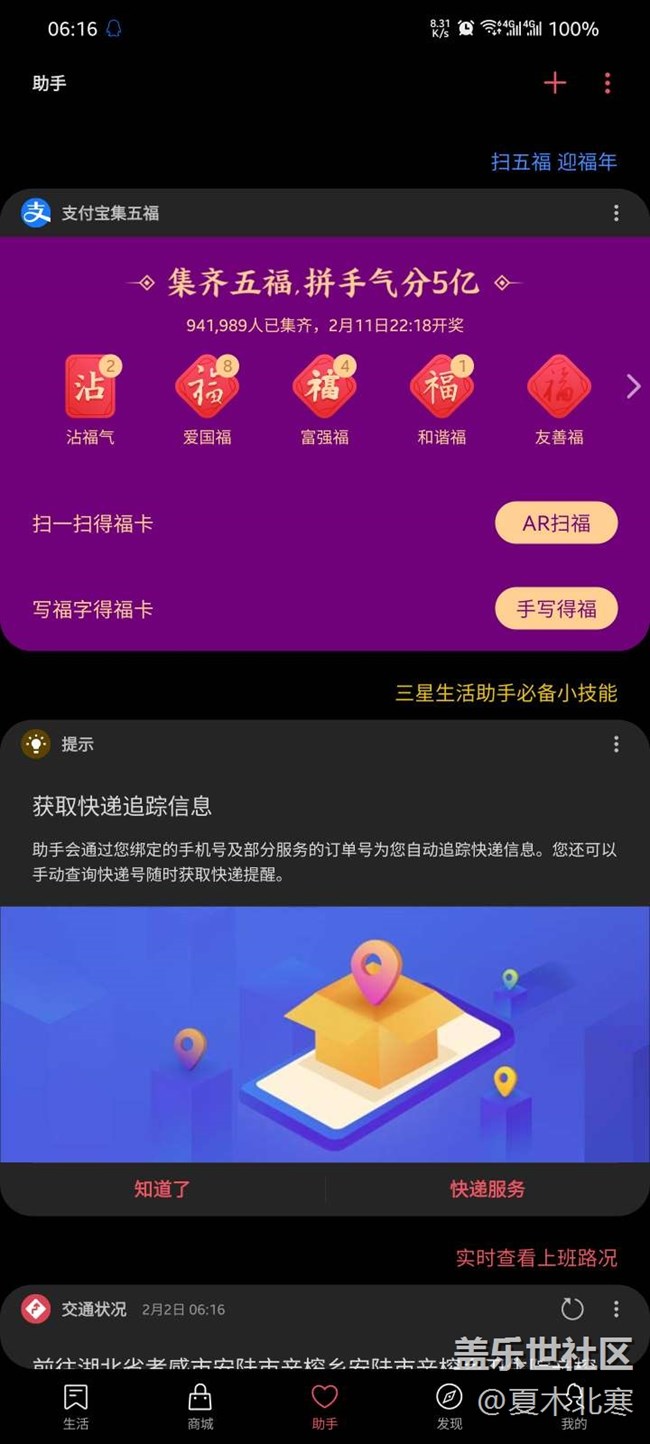Select the 沾福气 card
Viewport: 650px width, 1444px height.
(x=90, y=398)
